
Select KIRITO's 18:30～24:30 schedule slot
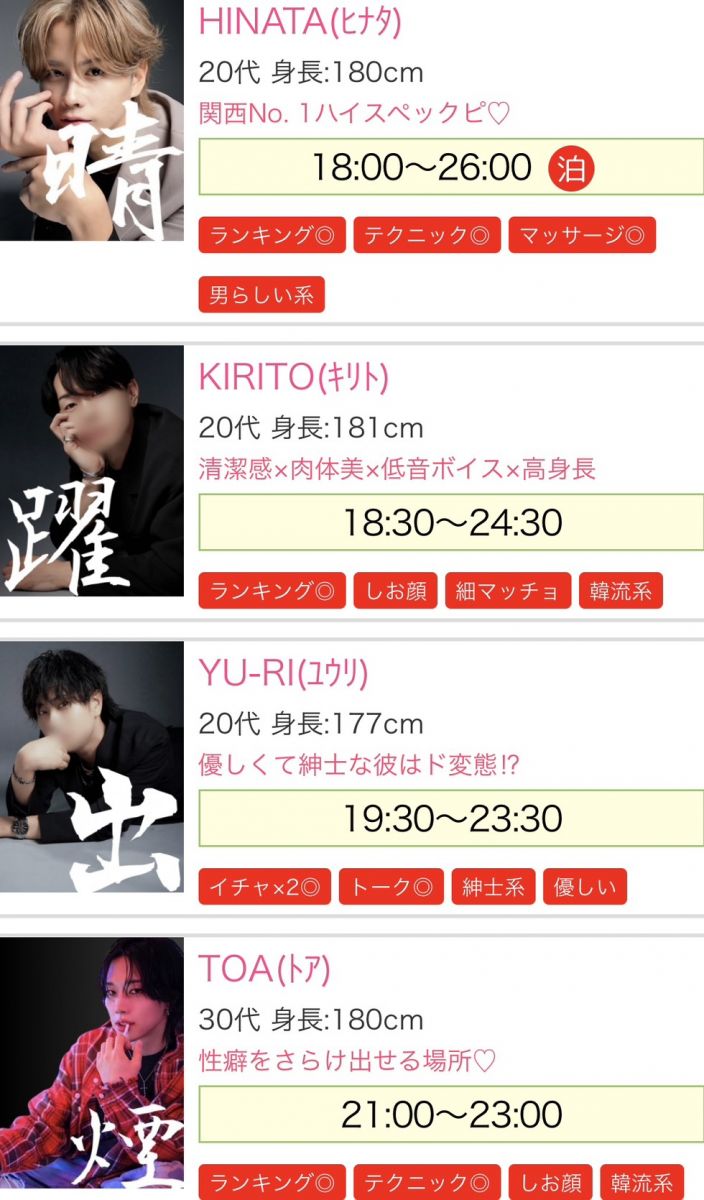450,522
